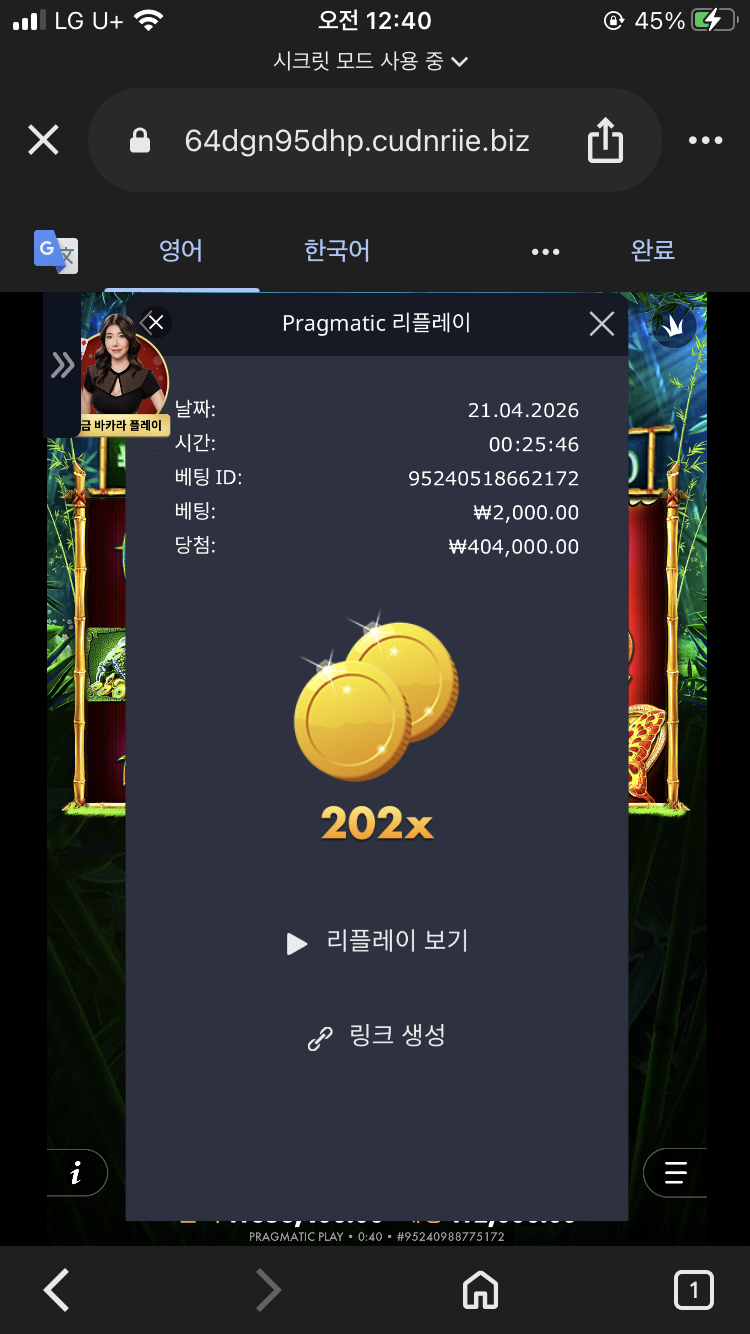Open translate bar more options
Viewport: 750px width, 1334px height.
point(545,252)
